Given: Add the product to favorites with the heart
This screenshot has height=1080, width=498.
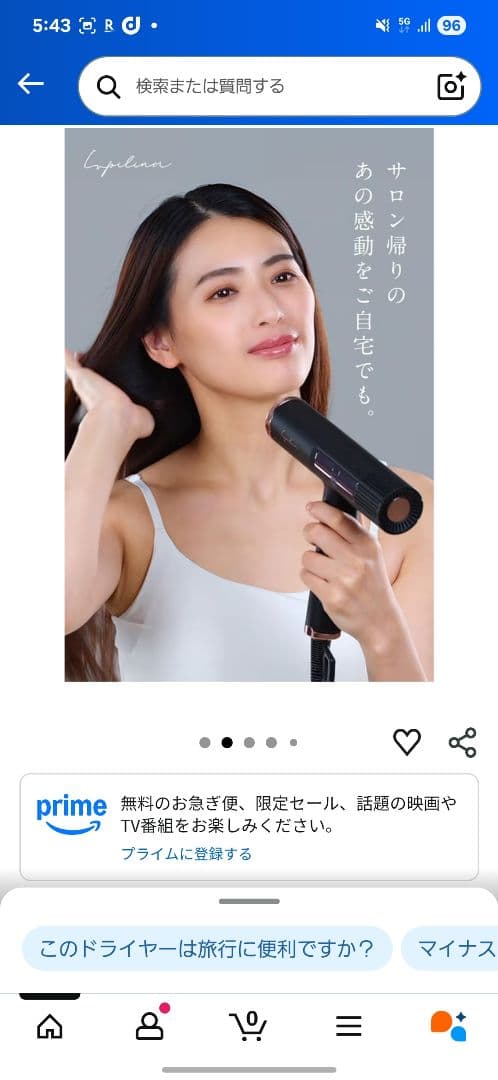Looking at the screenshot, I should click(407, 742).
